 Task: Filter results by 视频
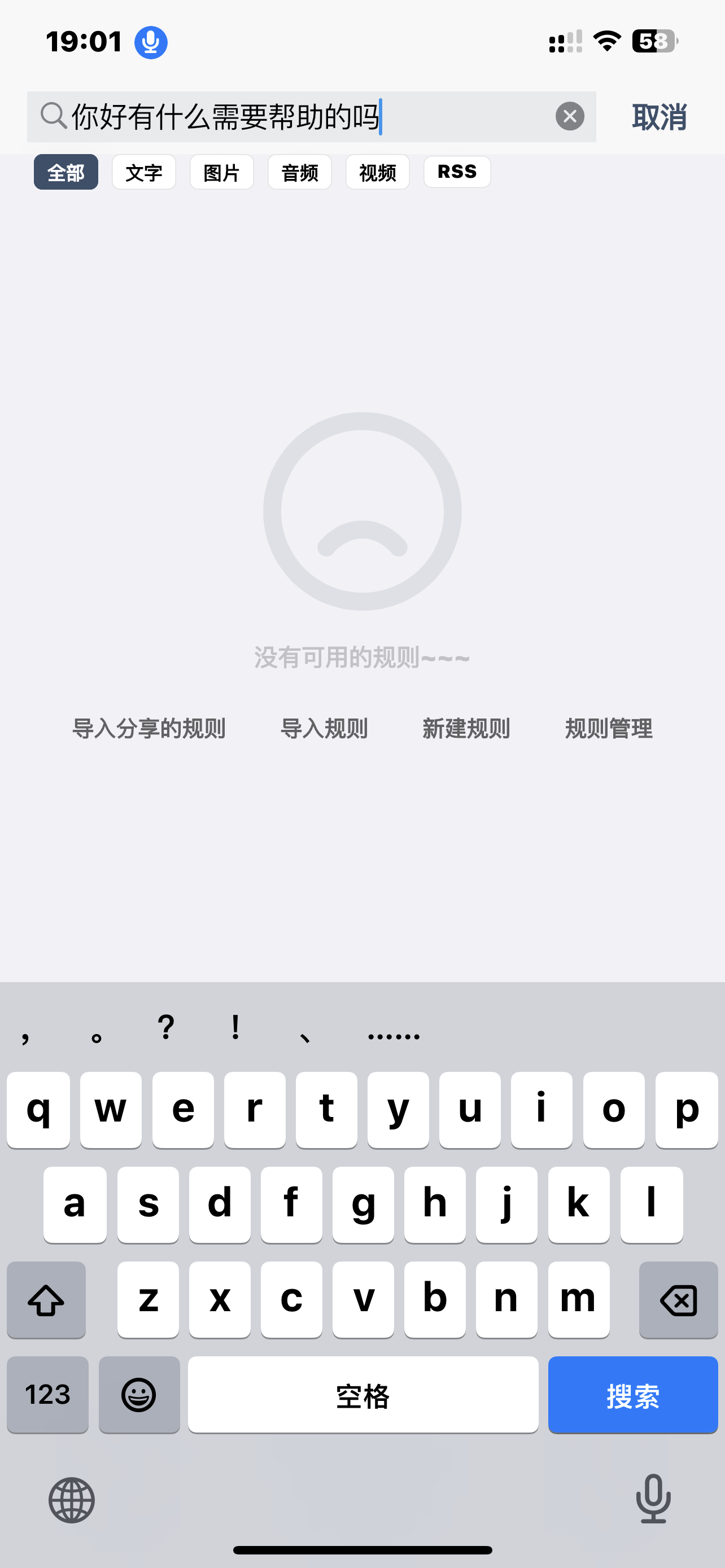377,172
